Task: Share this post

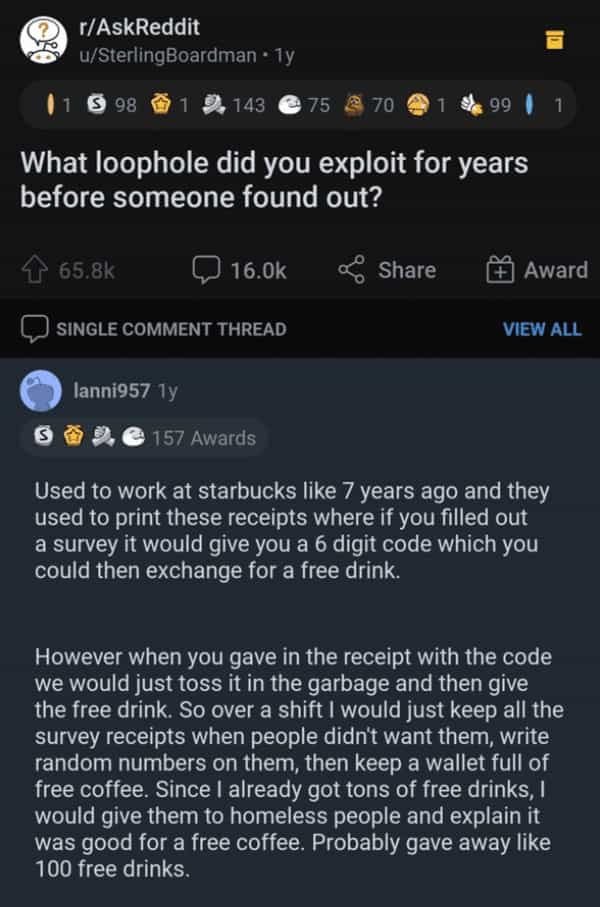Action: pos(387,270)
